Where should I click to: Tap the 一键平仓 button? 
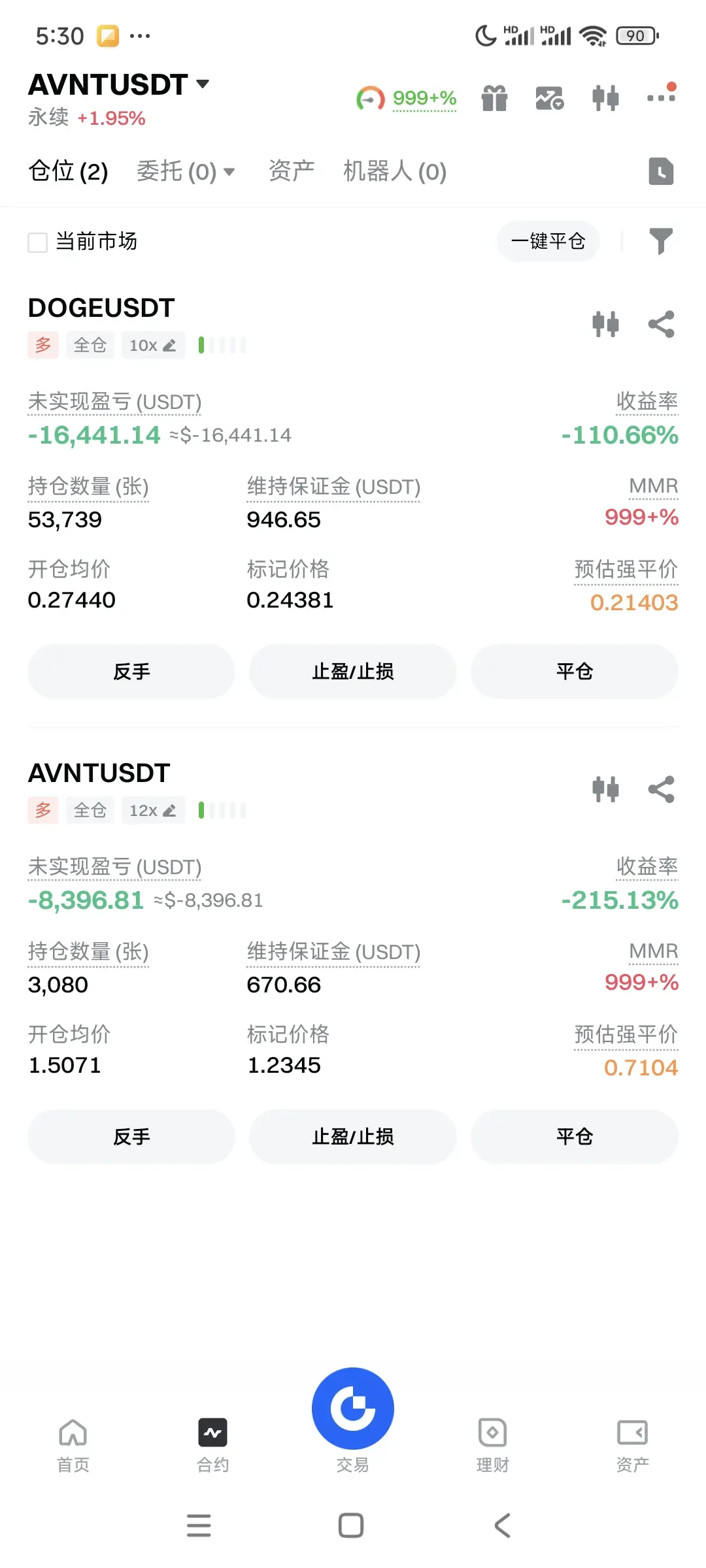[x=548, y=242]
